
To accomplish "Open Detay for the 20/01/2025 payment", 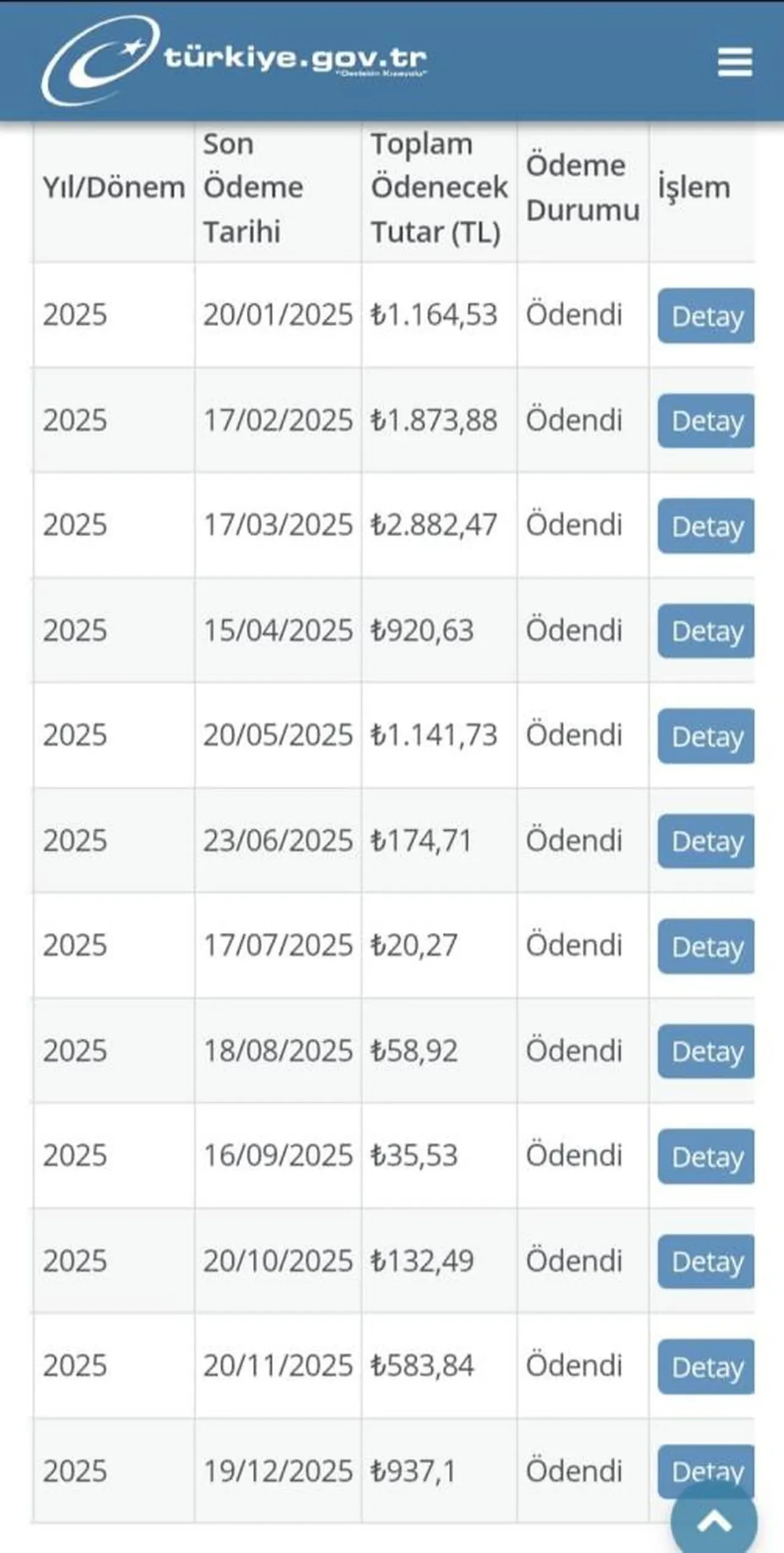I will 706,316.
